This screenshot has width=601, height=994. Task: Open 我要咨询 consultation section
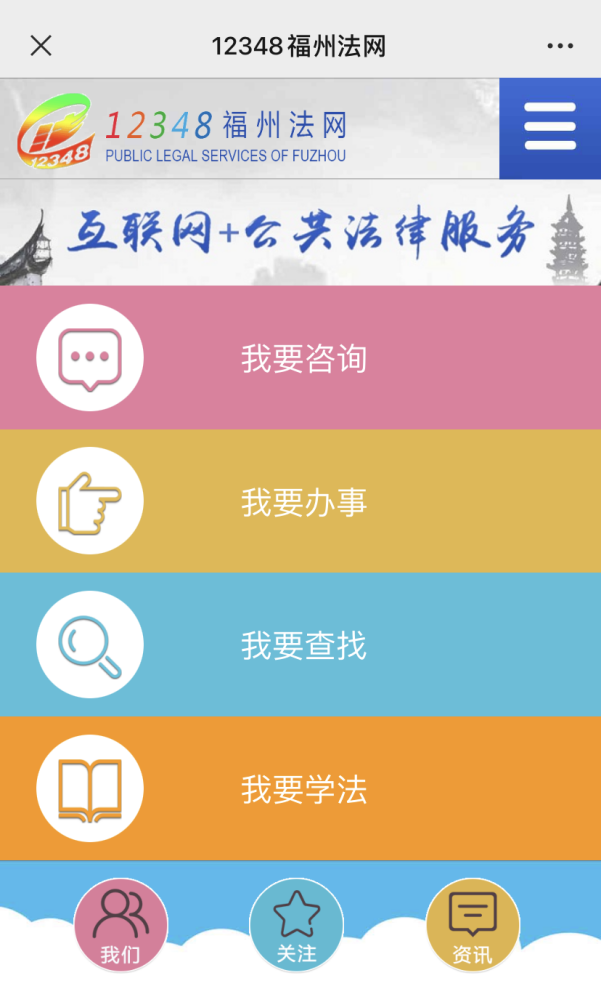(300, 358)
